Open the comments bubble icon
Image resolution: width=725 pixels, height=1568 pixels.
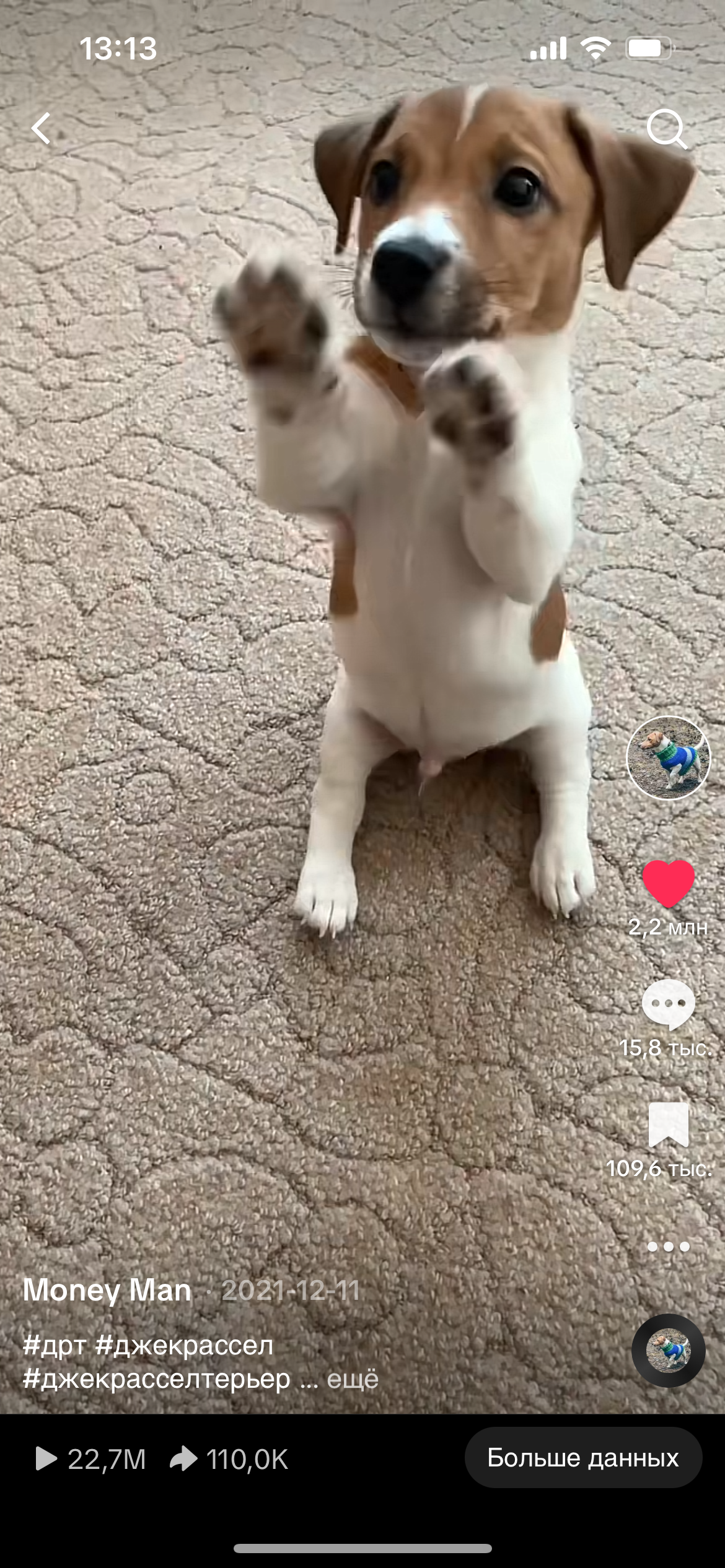tap(668, 1004)
